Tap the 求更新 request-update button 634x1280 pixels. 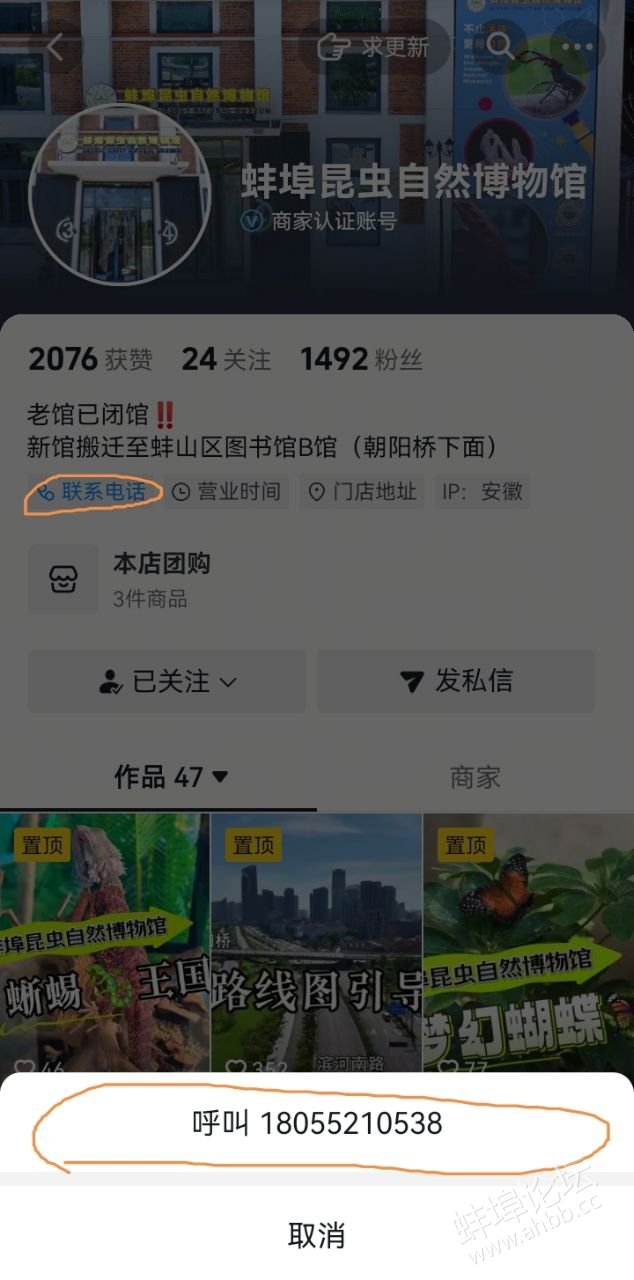coord(374,46)
